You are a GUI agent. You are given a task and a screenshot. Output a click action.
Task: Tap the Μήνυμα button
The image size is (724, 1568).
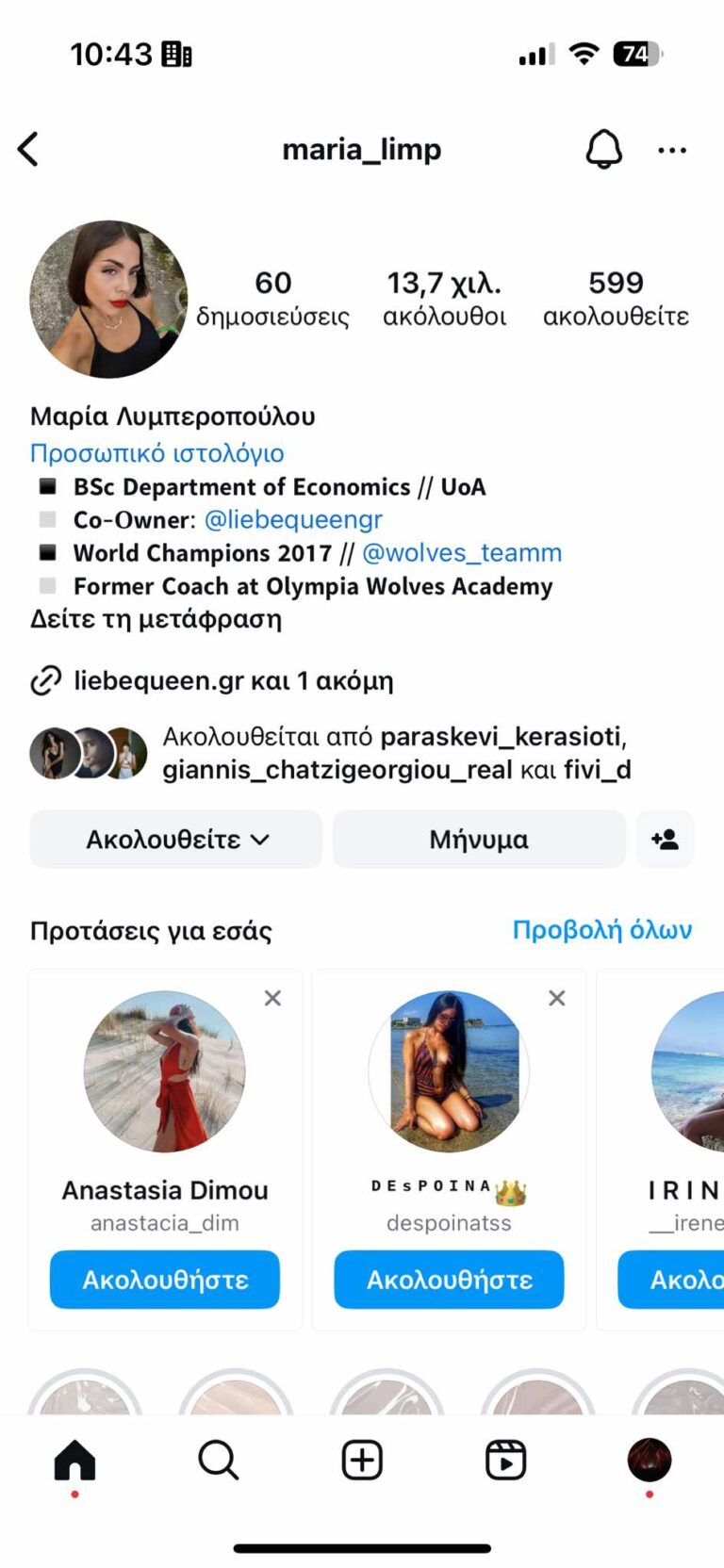(x=479, y=840)
